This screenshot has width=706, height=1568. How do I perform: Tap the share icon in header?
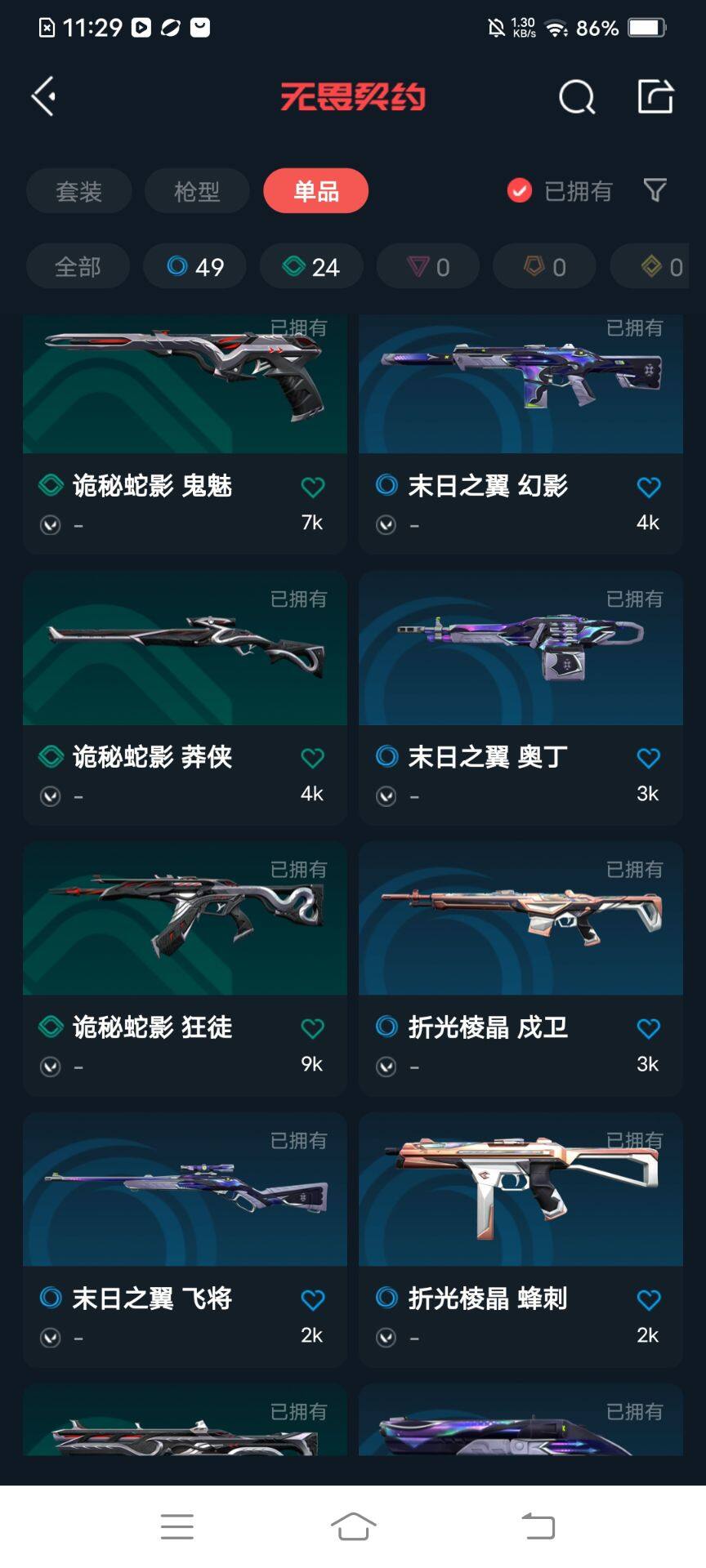tap(655, 96)
